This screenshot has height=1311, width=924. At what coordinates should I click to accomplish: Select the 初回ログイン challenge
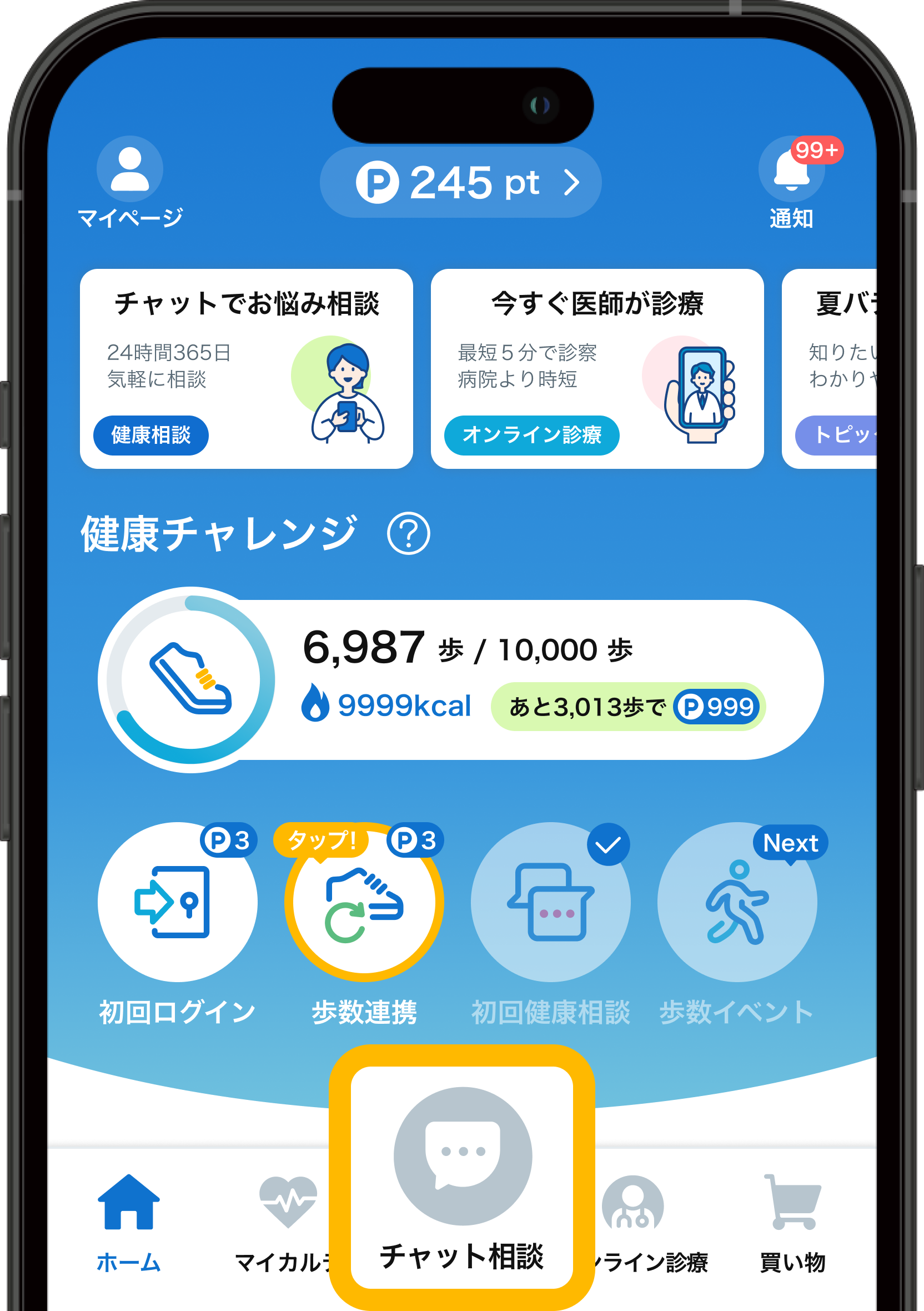click(178, 902)
